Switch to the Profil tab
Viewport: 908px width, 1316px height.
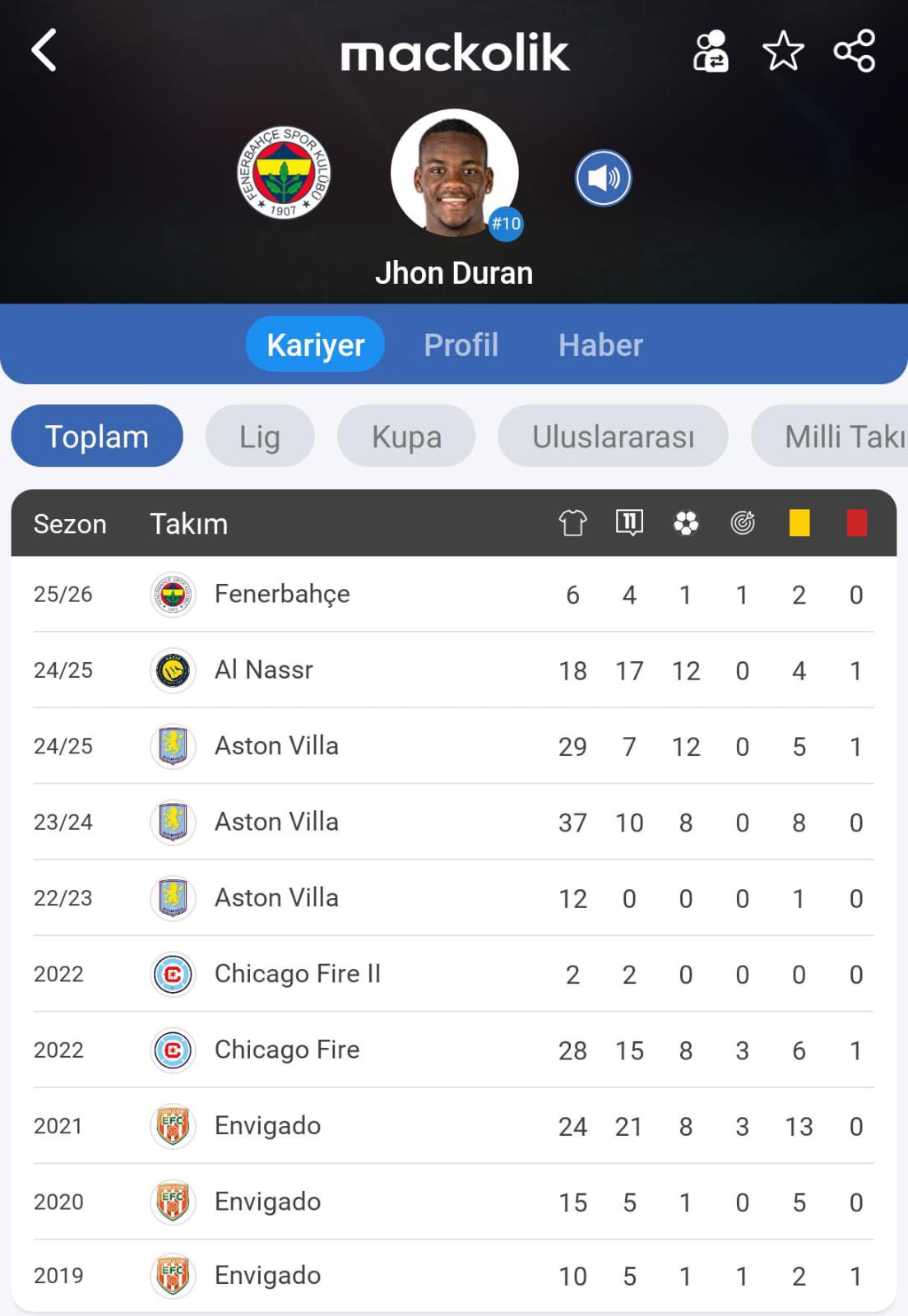pyautogui.click(x=461, y=345)
